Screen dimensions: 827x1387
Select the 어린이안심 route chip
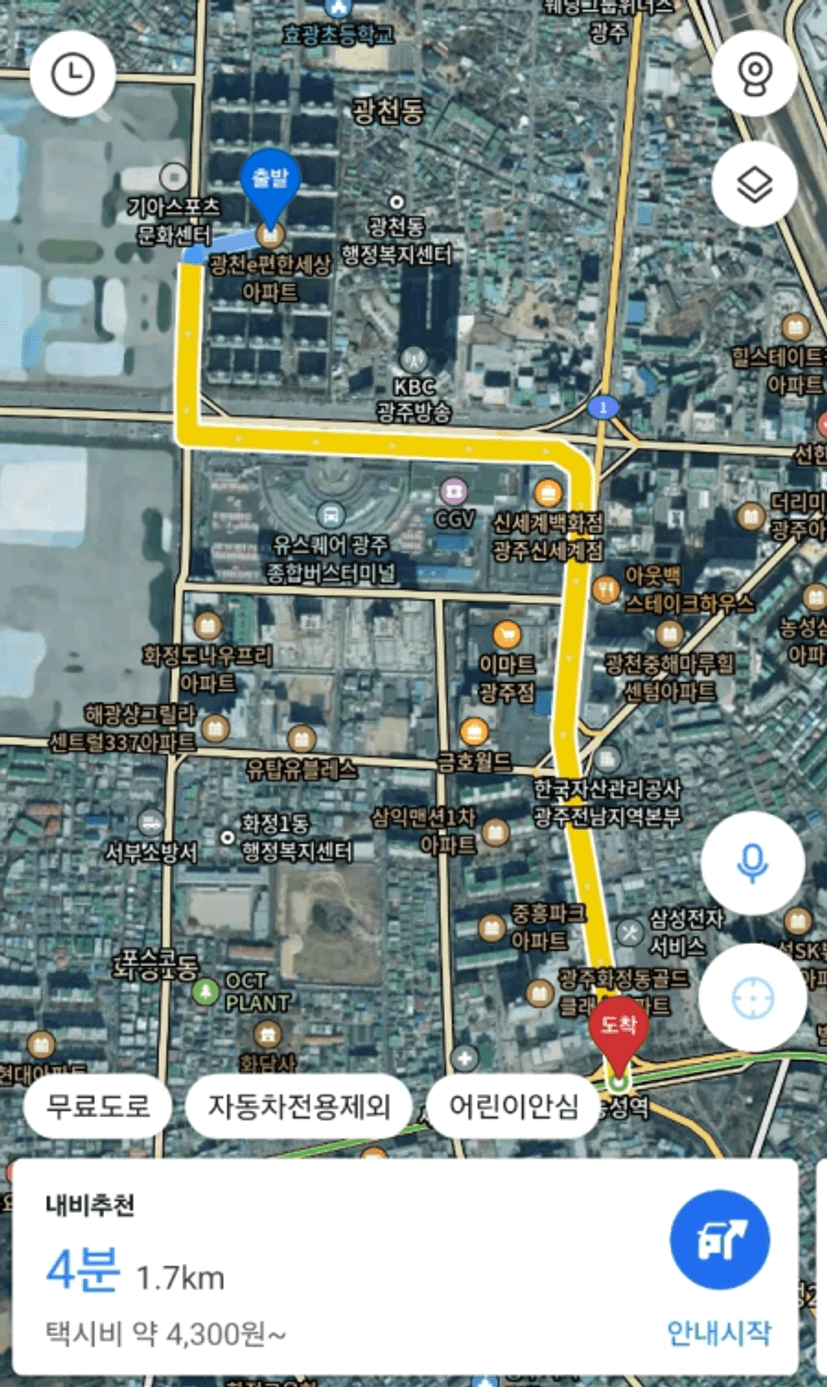(x=514, y=1106)
